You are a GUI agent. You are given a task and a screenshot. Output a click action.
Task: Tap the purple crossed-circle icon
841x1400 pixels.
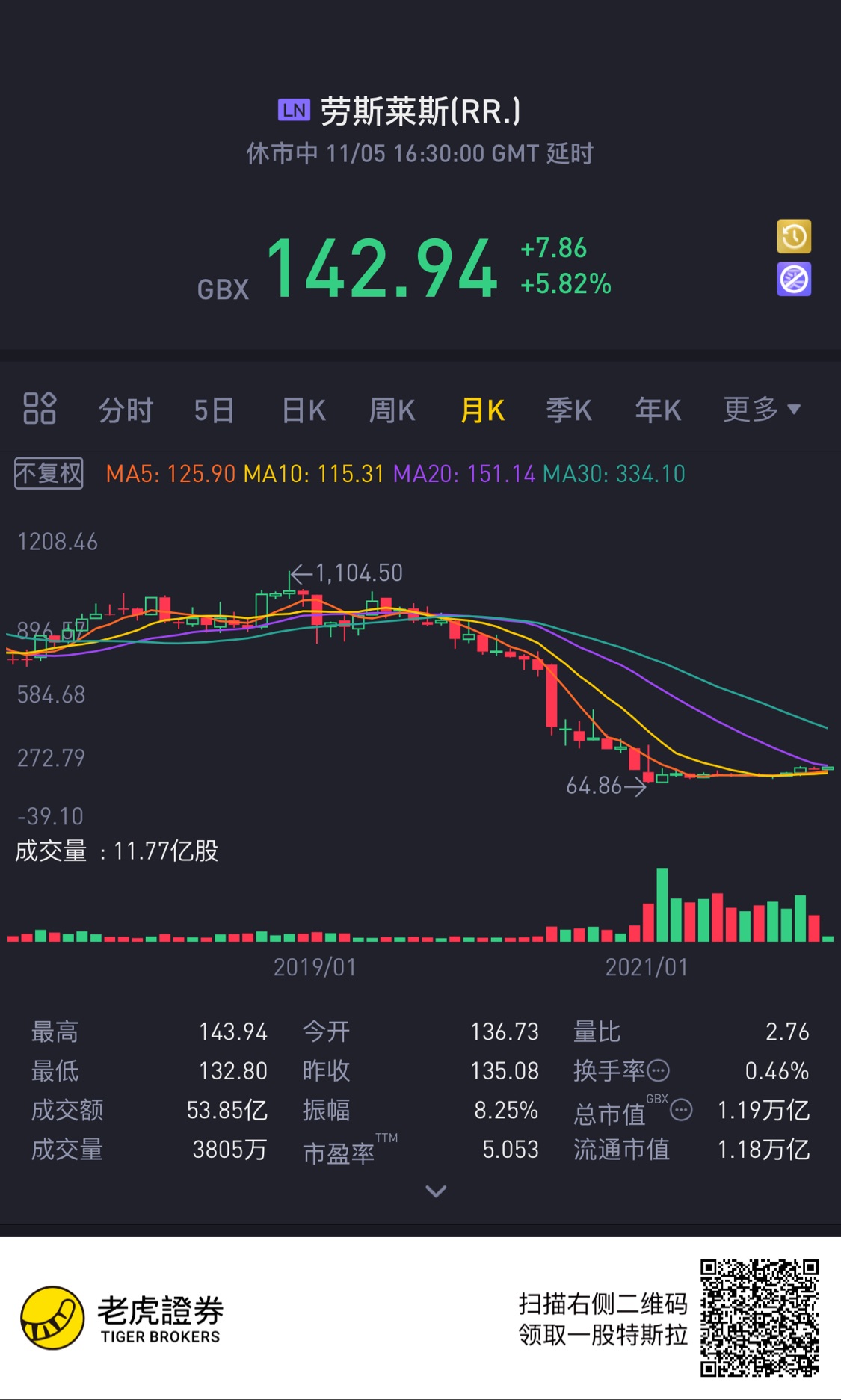(x=794, y=280)
